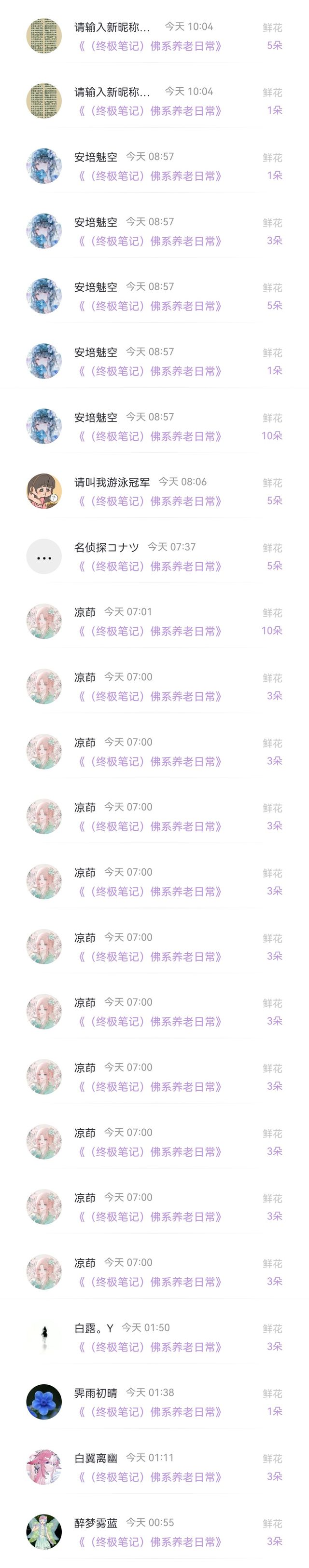This screenshot has height=1568, width=309.
Task: Tap 白露。Y's avatar
Action: (x=44, y=1337)
